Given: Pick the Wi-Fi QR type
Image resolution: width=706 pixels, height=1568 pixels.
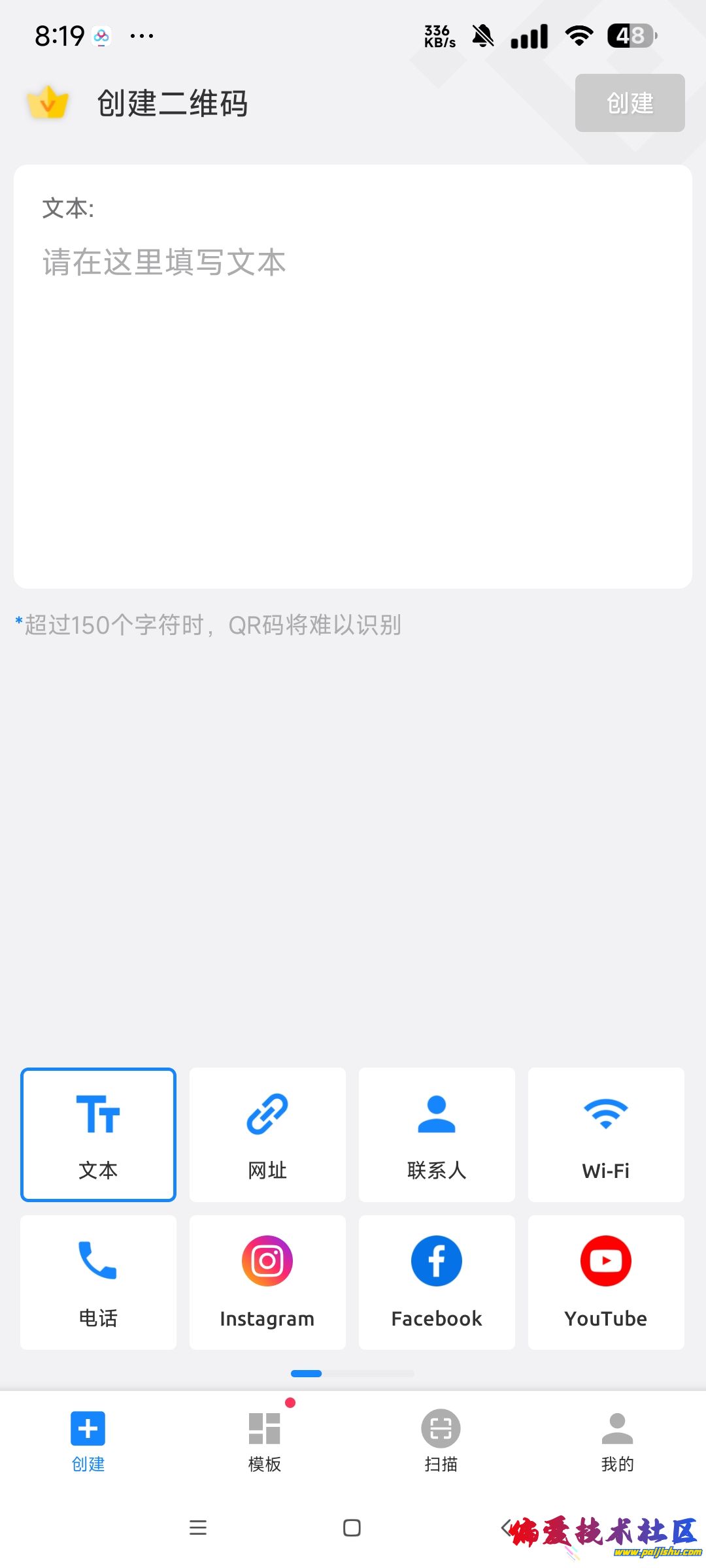Looking at the screenshot, I should (606, 1135).
